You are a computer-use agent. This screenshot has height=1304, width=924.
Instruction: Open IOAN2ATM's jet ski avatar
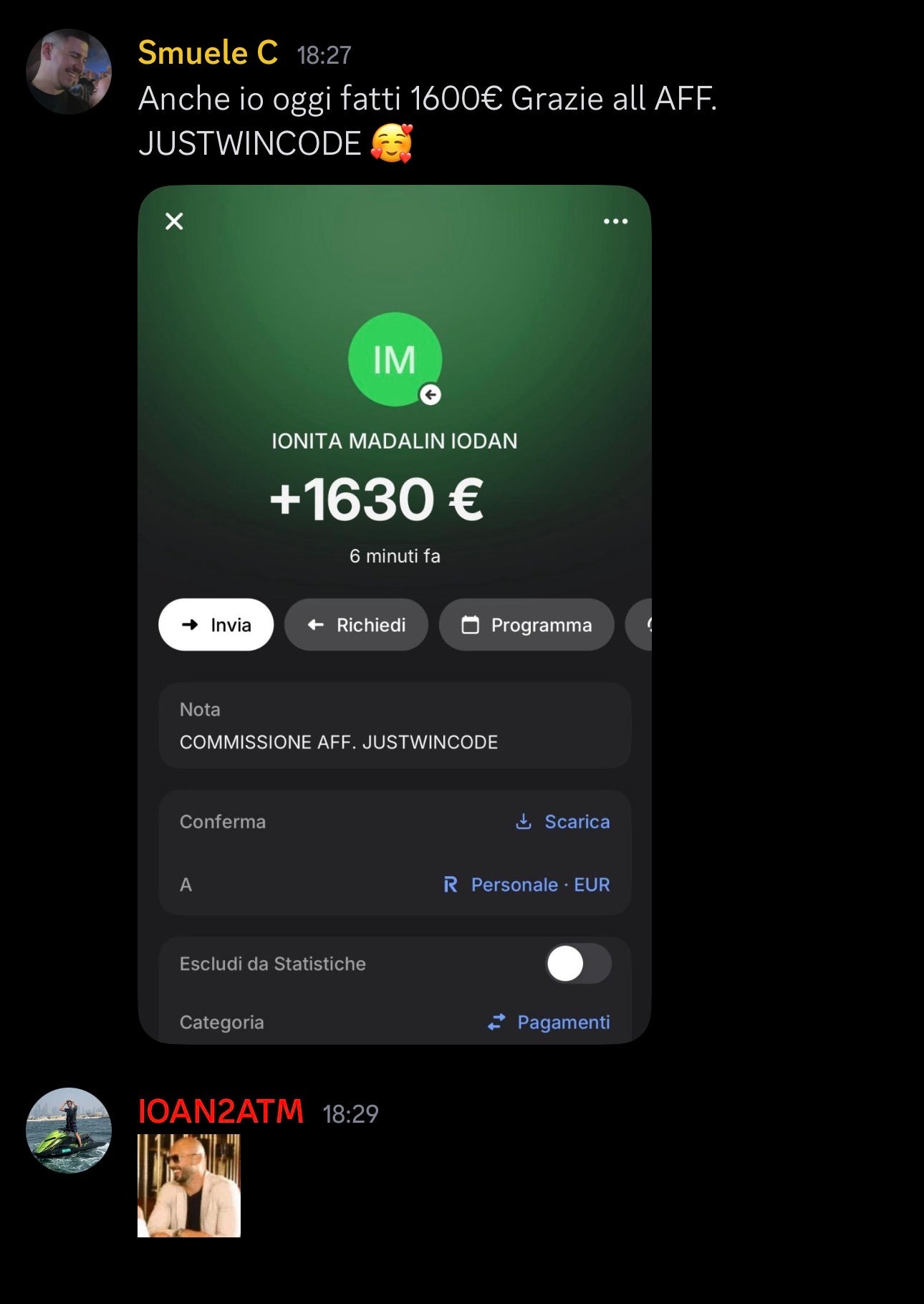69,1130
